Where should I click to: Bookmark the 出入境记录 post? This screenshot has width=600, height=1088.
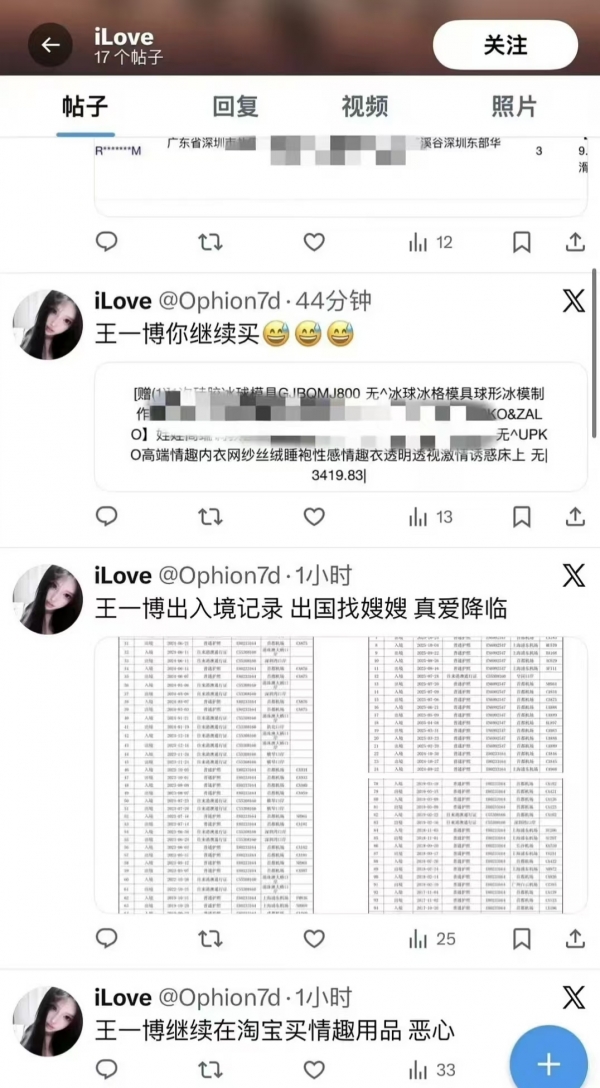[522, 938]
